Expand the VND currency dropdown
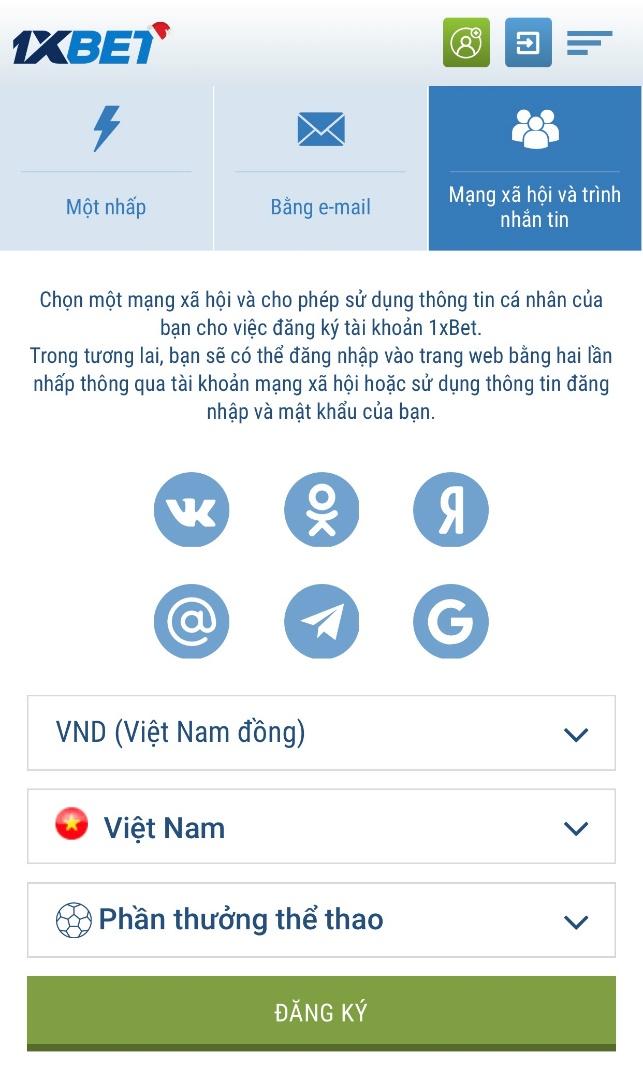Screen dimensions: 643x1082 pyautogui.click(x=321, y=733)
